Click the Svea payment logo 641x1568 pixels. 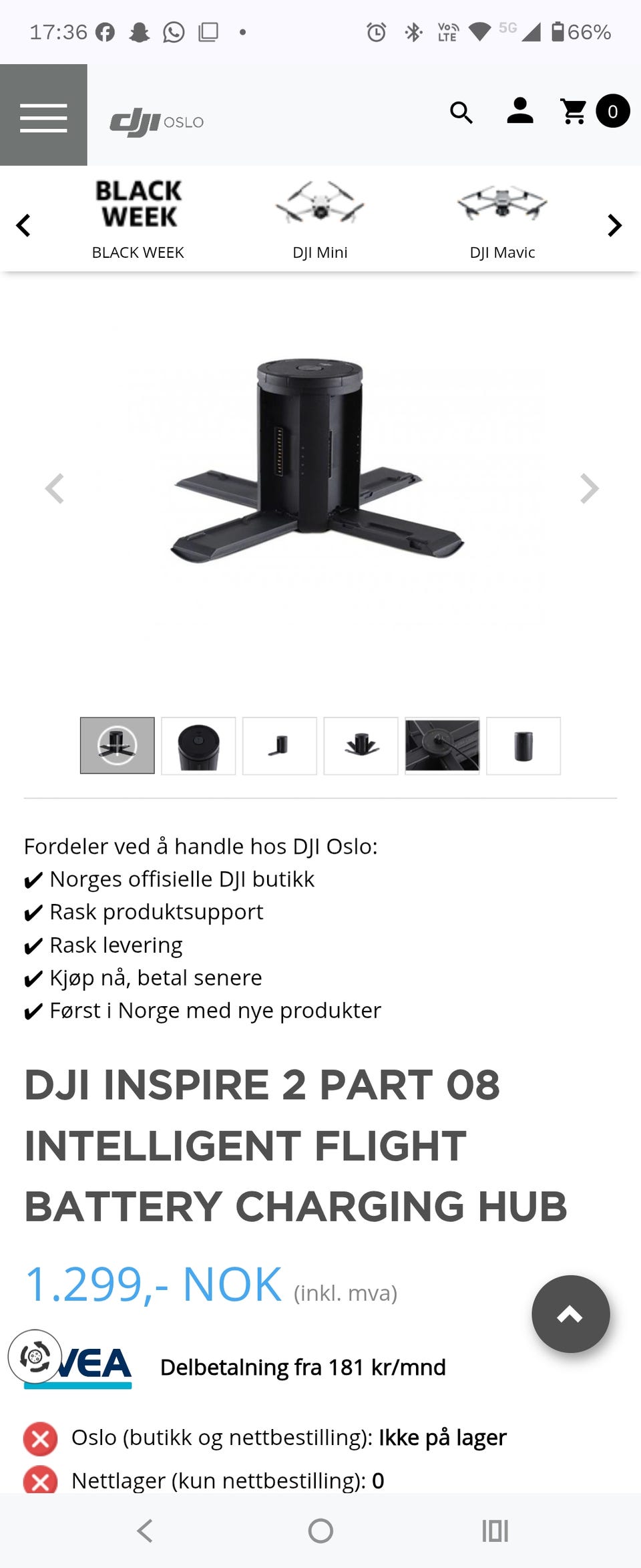pos(77,1363)
